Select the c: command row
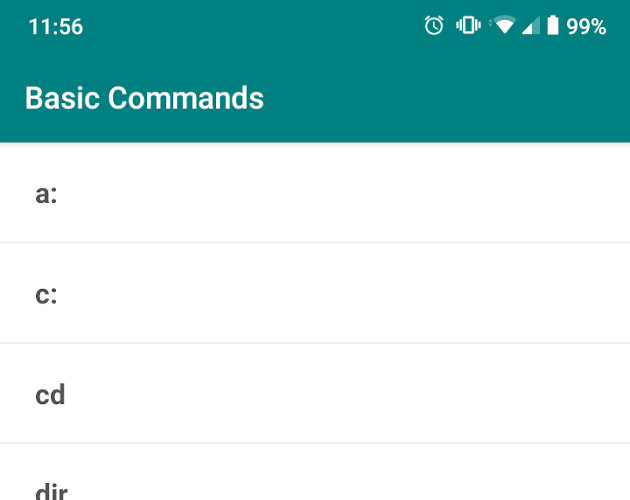The image size is (630, 500). click(x=315, y=293)
